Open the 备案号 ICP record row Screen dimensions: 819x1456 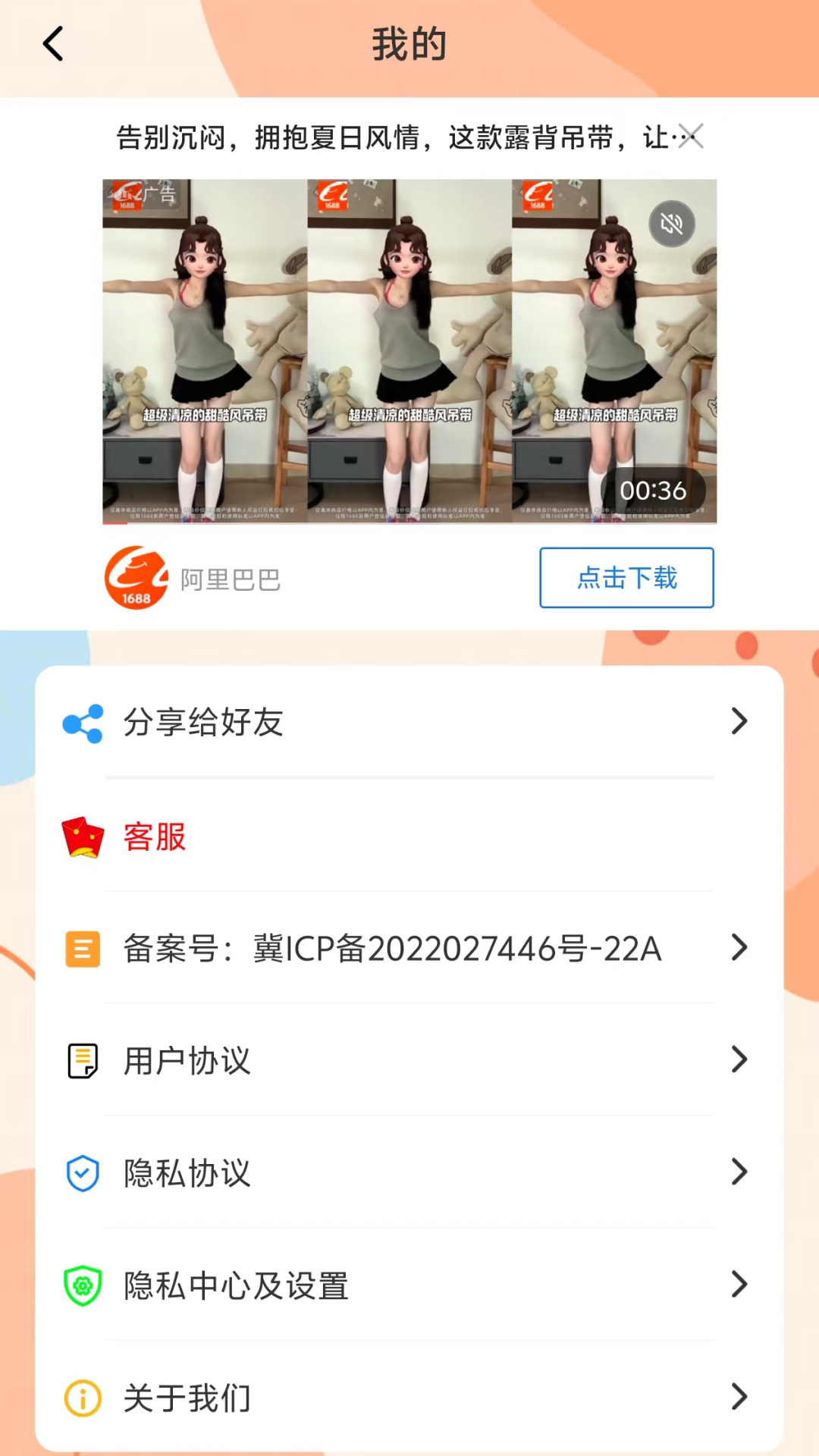coord(409,948)
